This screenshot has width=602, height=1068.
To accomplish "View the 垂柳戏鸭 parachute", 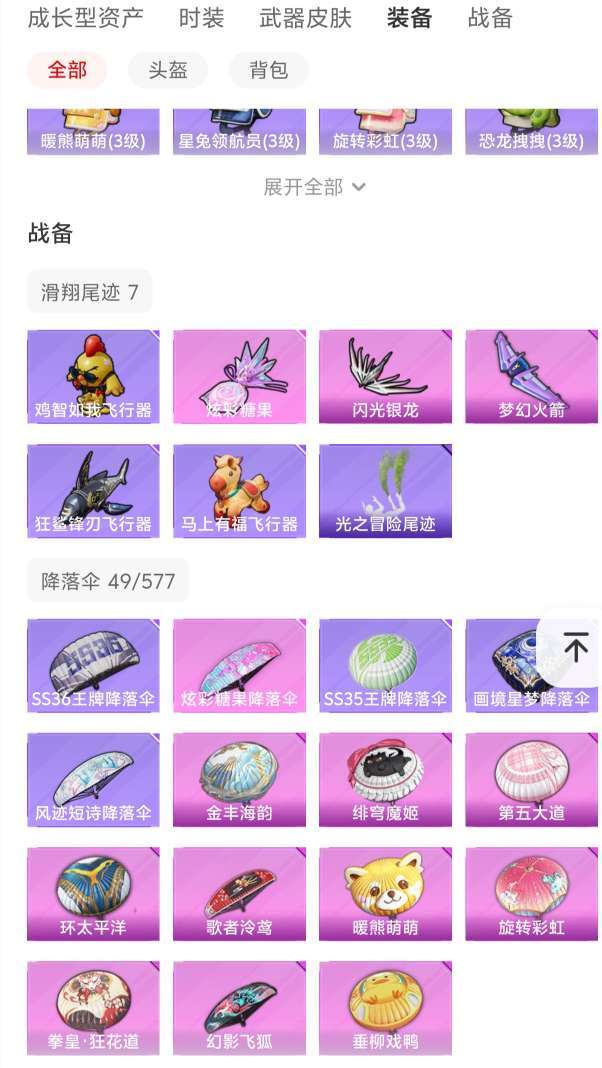I will coord(385,1007).
